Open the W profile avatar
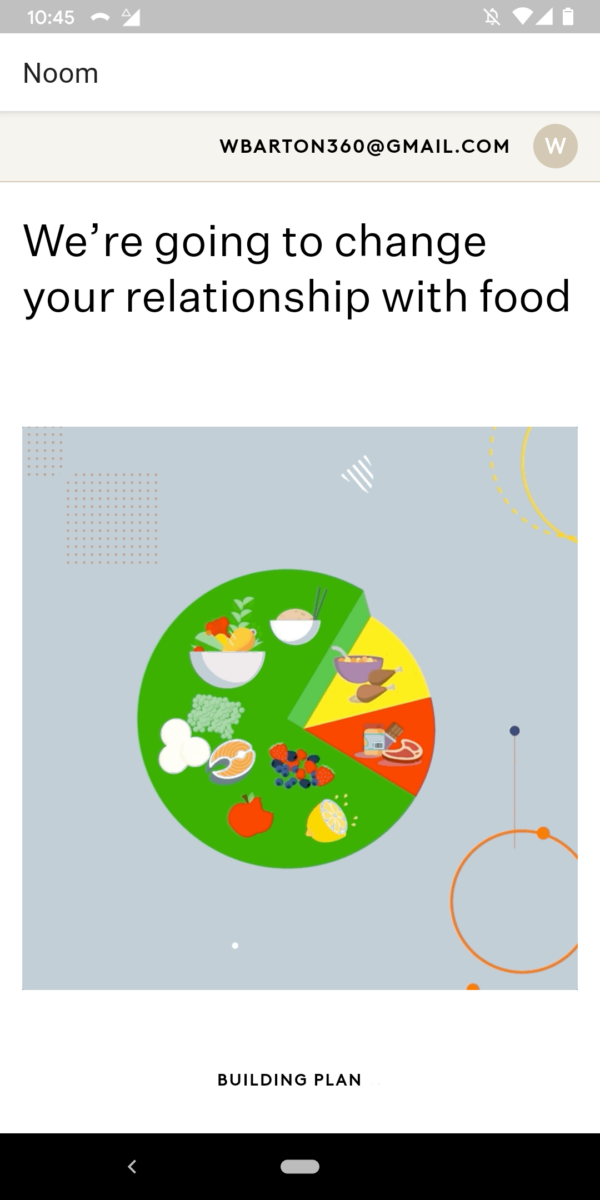The height and width of the screenshot is (1200, 600). [555, 147]
